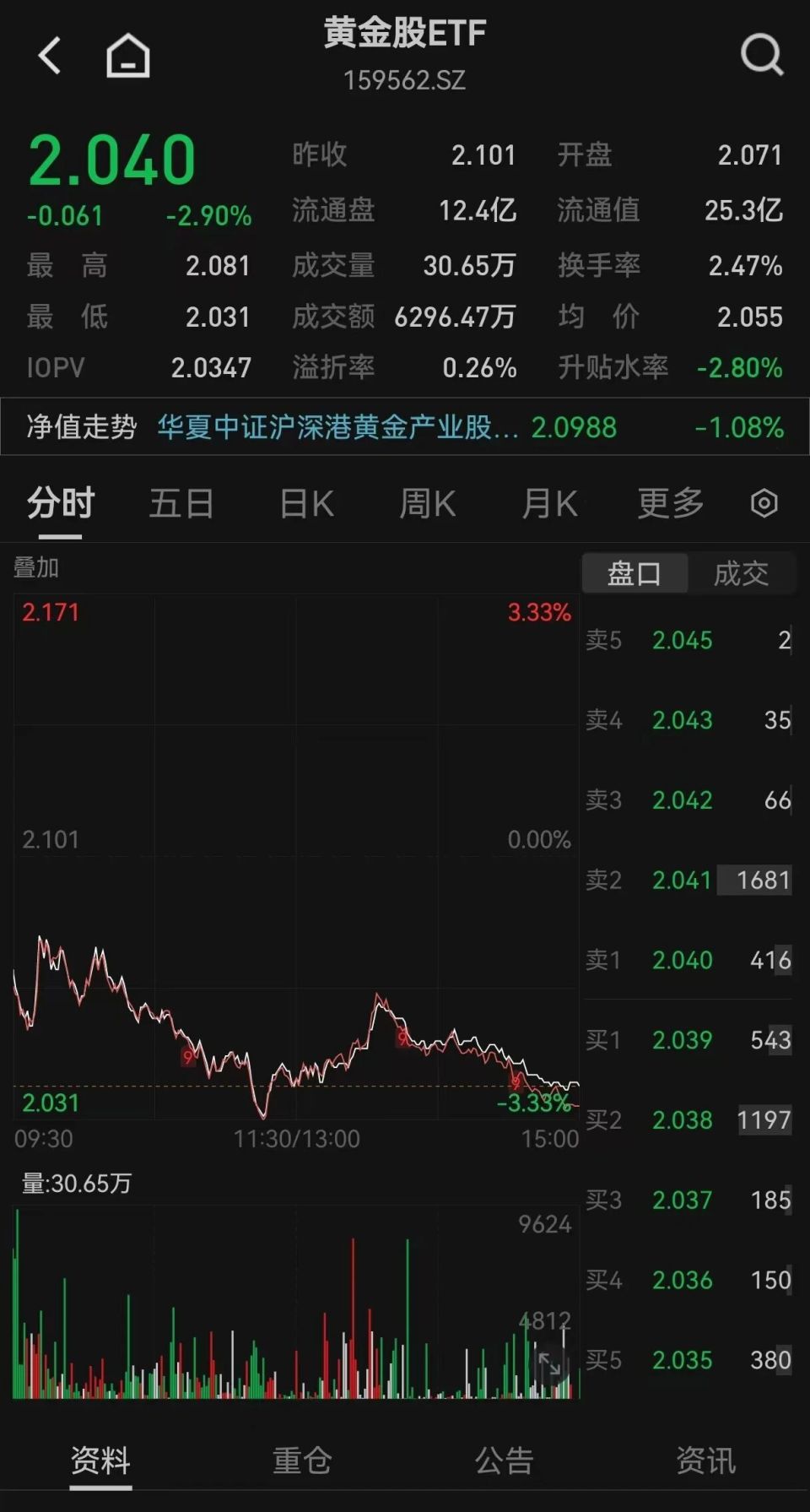Tap the chart settings target icon beside 更多
Screen dimensions: 810x1512
762,502
